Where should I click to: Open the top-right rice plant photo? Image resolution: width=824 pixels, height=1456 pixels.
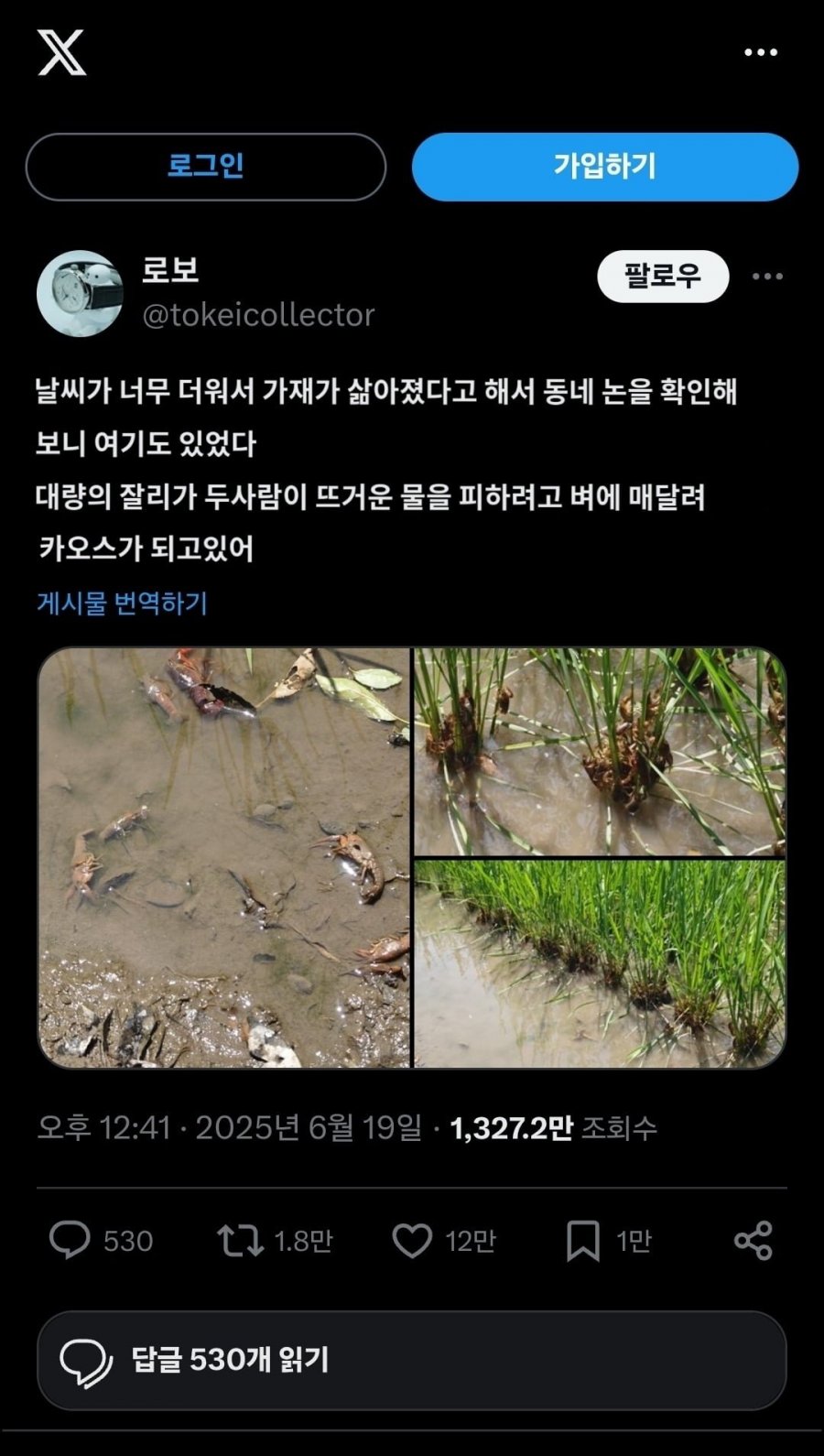[600, 751]
